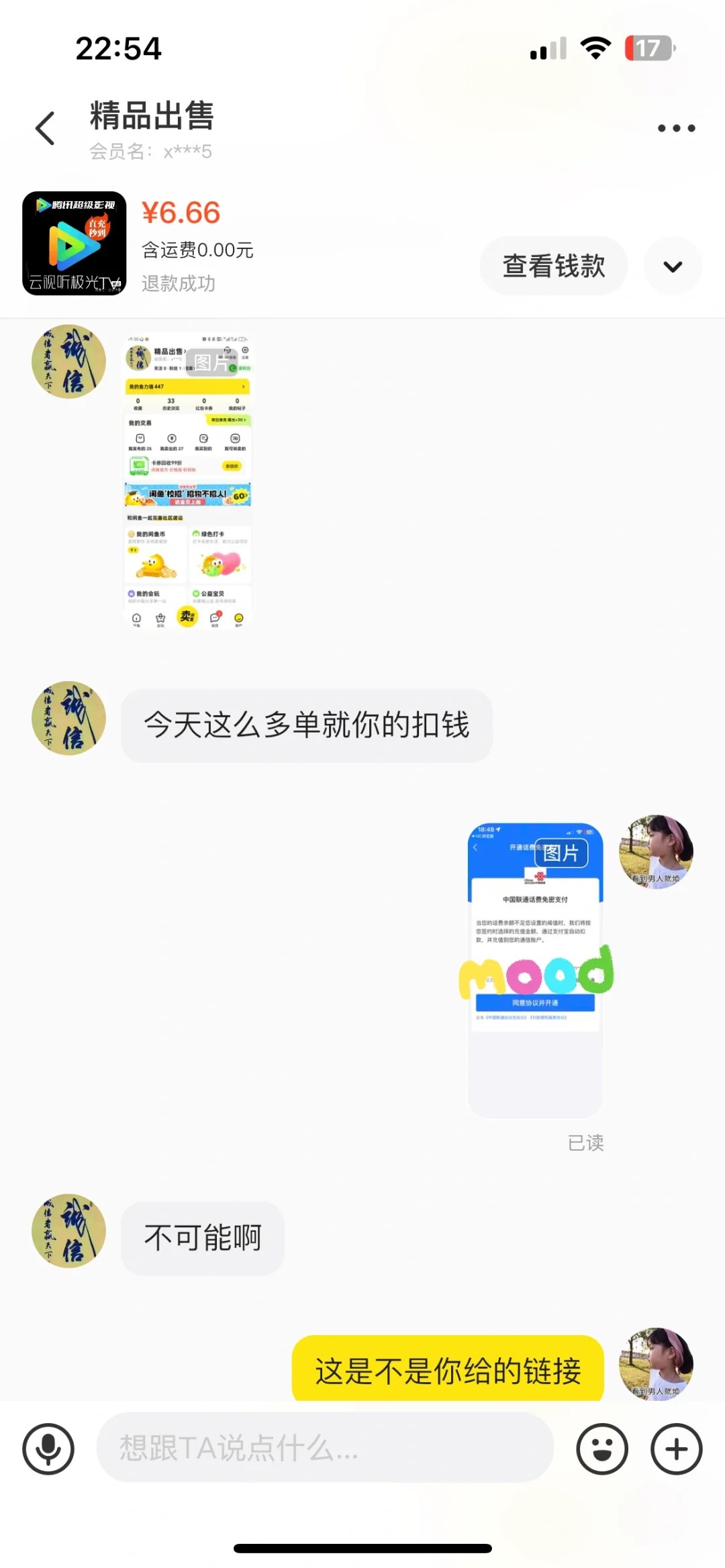The width and height of the screenshot is (725, 1568).
Task: Expand the order card chevron
Action: [673, 266]
